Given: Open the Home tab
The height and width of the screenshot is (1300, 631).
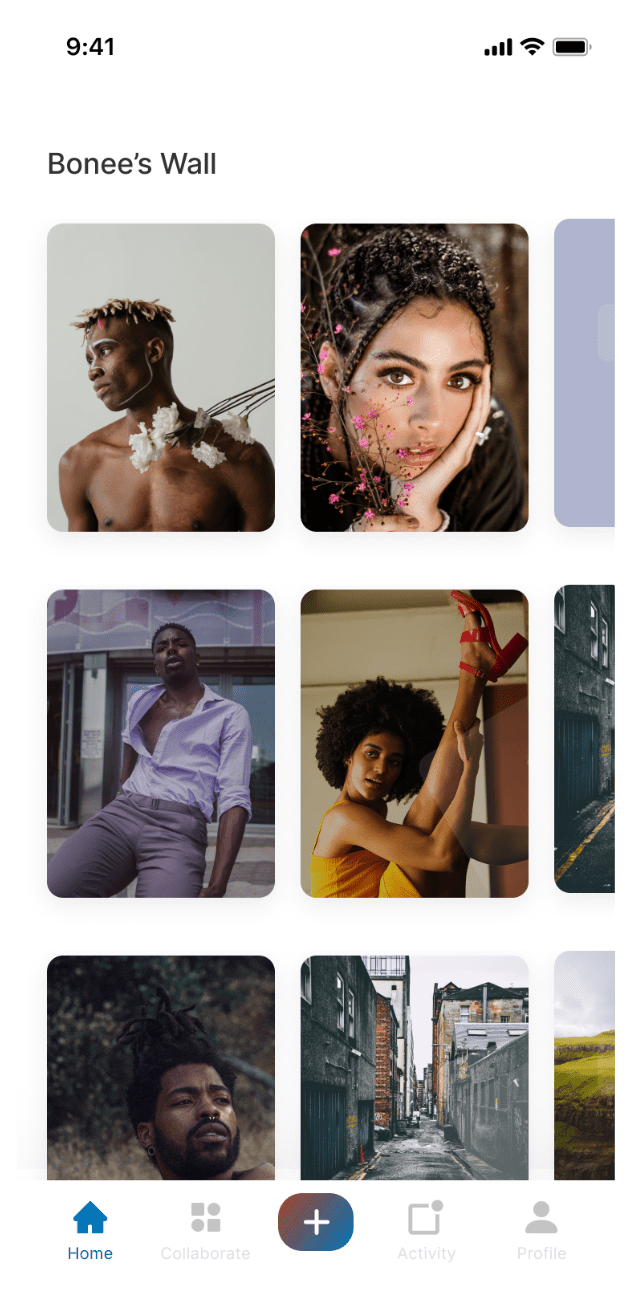Looking at the screenshot, I should click(x=90, y=1231).
